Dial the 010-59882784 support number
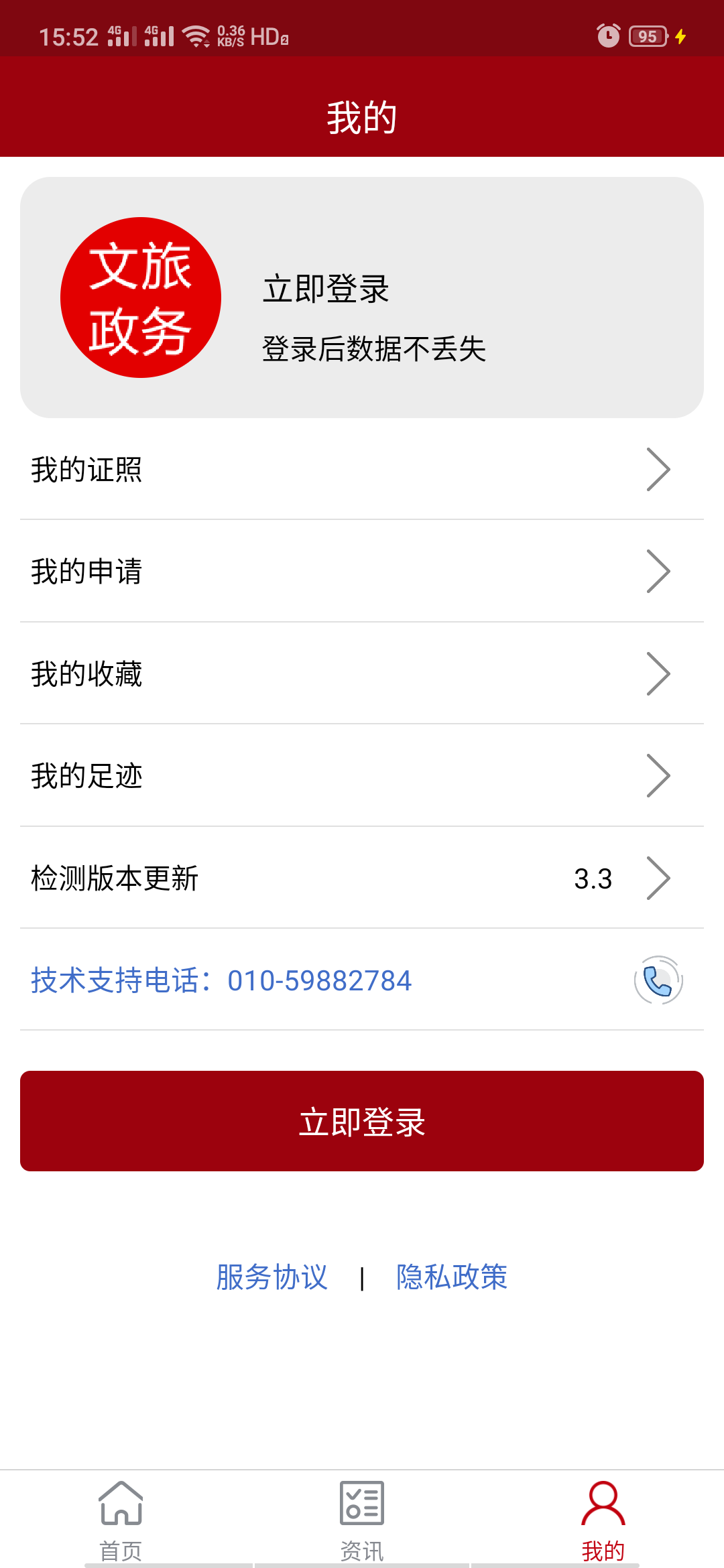The image size is (724, 1568). click(319, 980)
